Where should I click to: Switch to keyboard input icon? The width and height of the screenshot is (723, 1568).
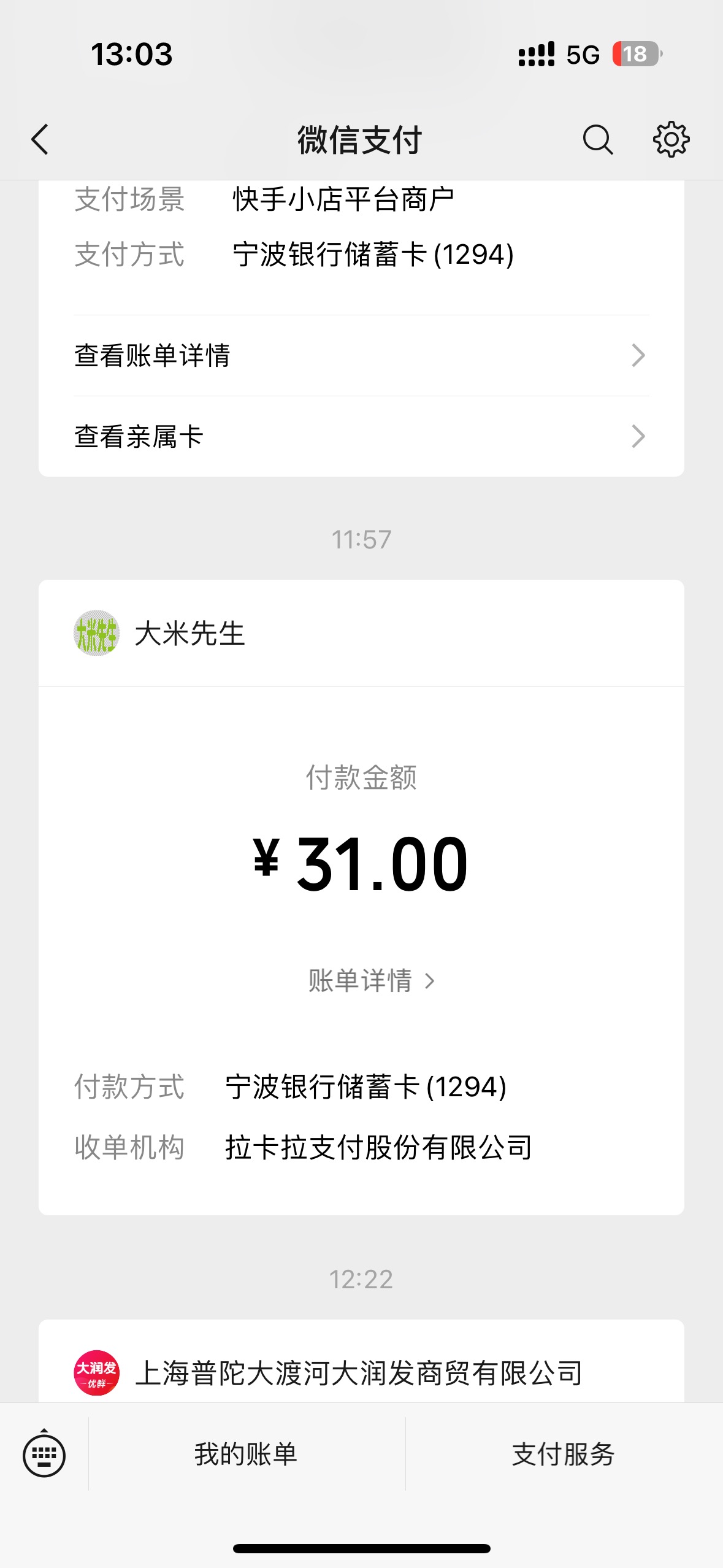44,1454
